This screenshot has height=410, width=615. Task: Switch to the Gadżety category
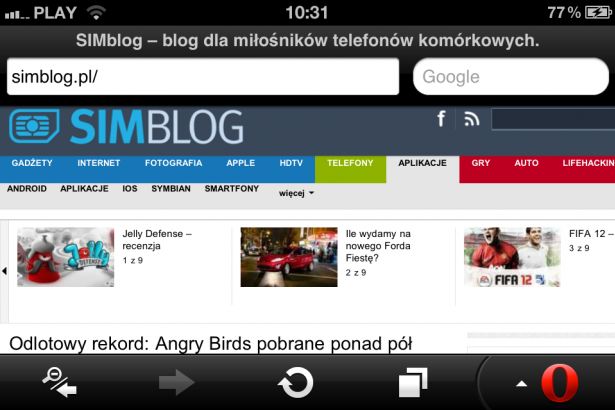(32, 163)
